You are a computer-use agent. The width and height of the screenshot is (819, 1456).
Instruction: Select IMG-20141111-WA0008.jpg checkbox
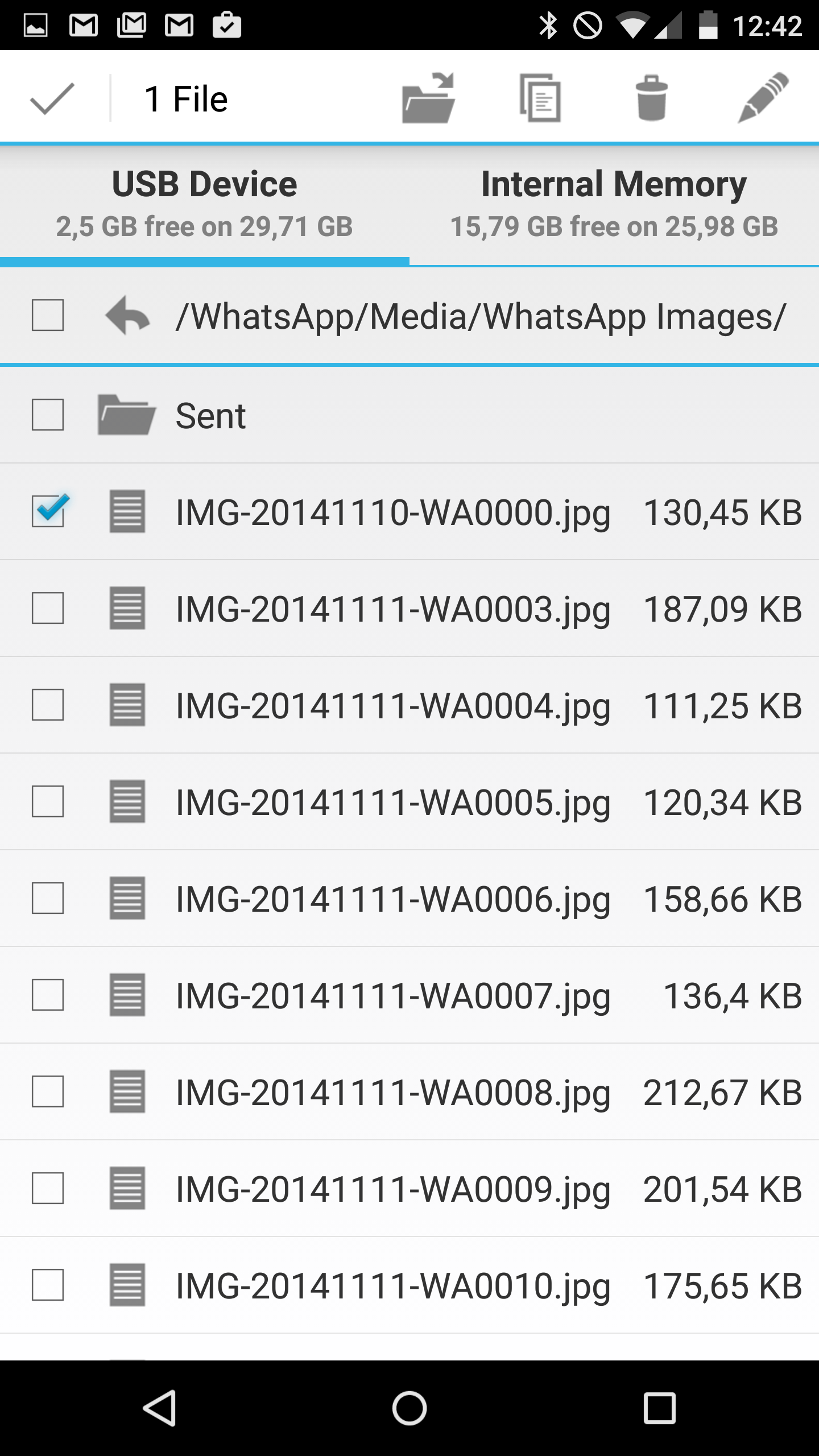point(48,1091)
